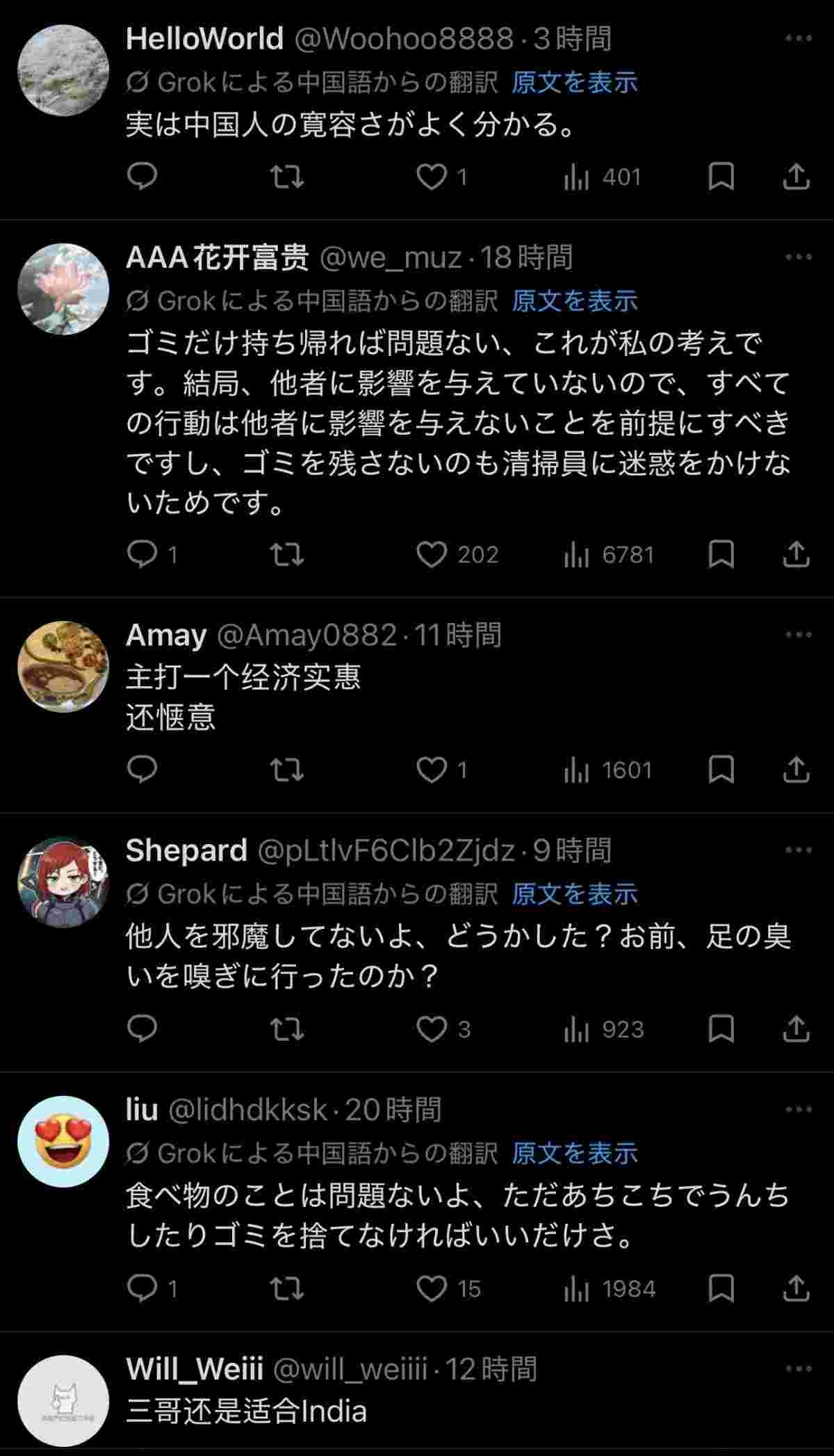Bookmark Shepard's reply
This screenshot has height=1456, width=834.
tap(721, 1029)
